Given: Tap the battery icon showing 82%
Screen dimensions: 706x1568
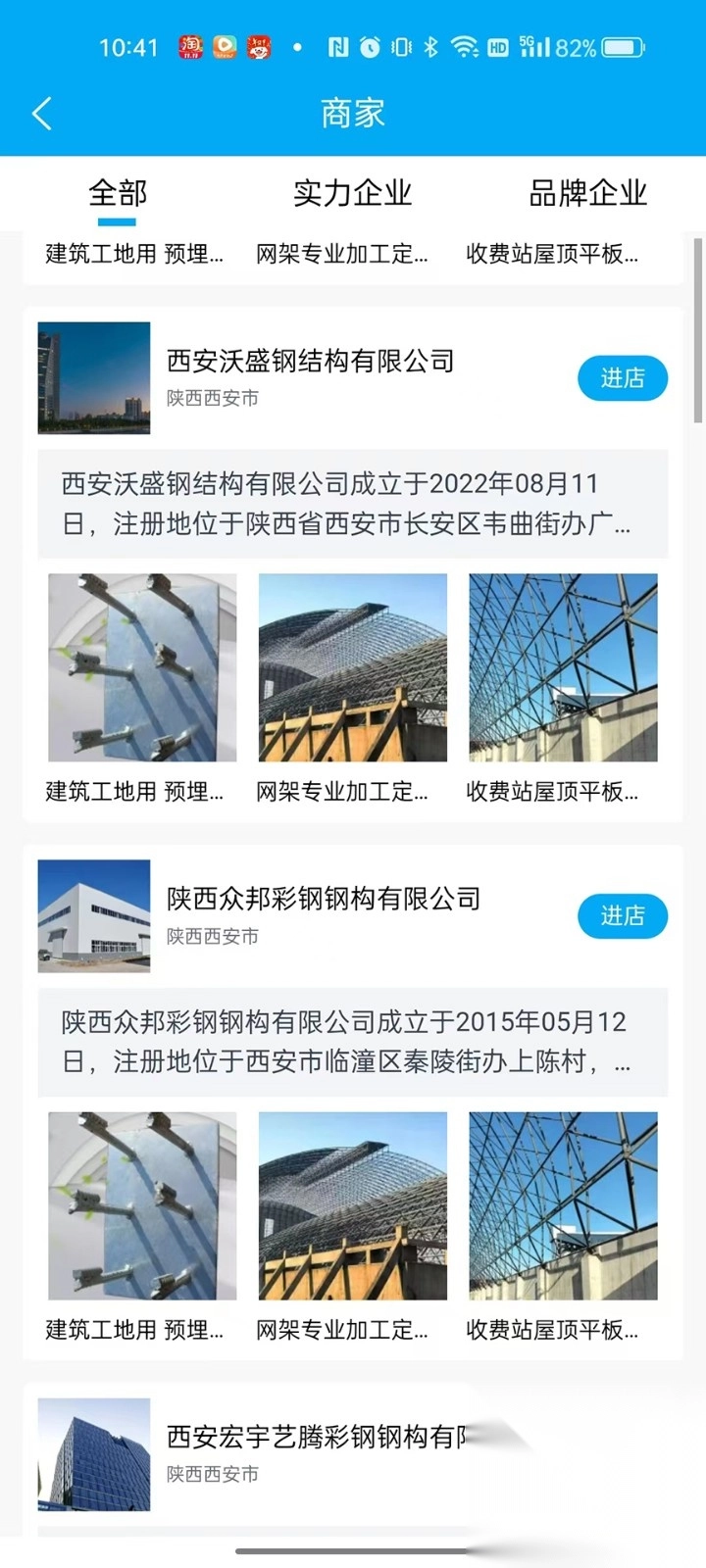Looking at the screenshot, I should coord(621,44).
